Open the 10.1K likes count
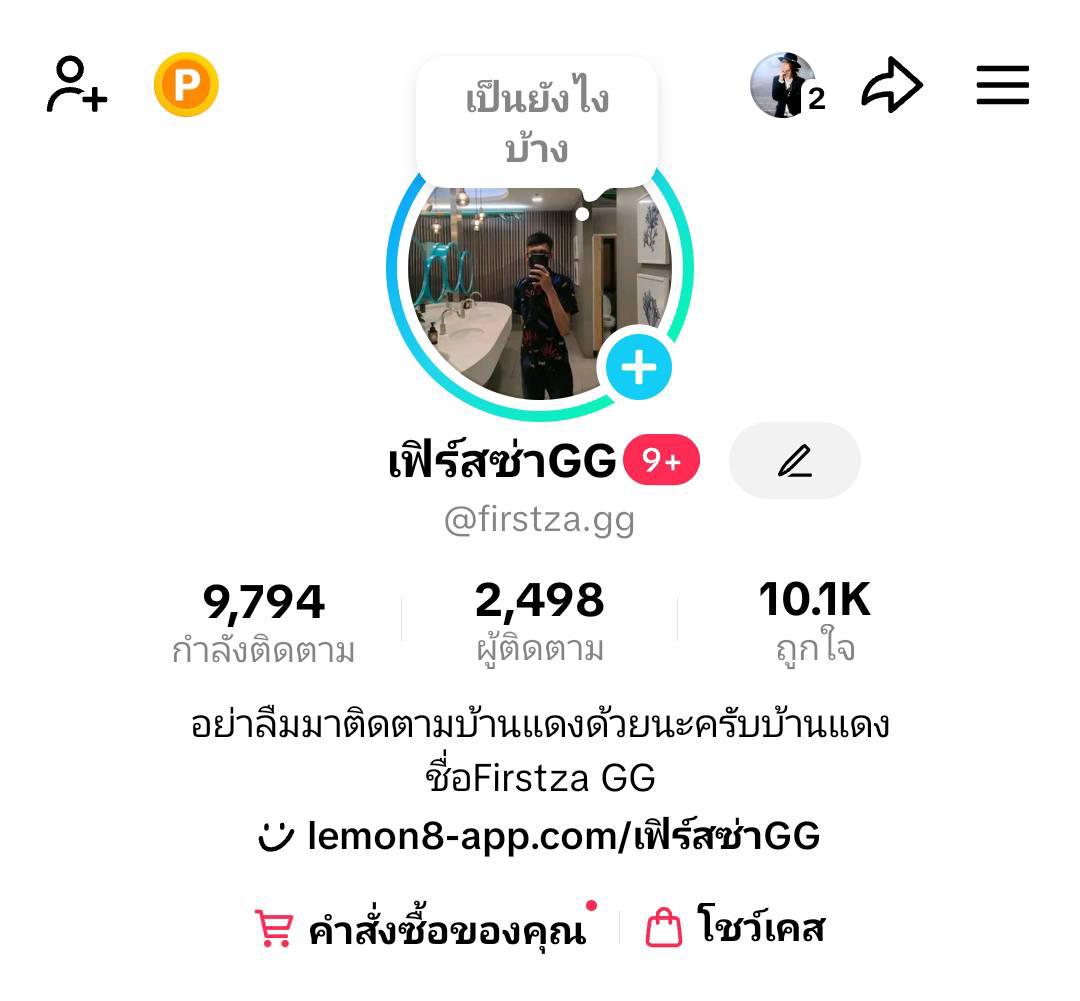The width and height of the screenshot is (1080, 1001). click(814, 622)
